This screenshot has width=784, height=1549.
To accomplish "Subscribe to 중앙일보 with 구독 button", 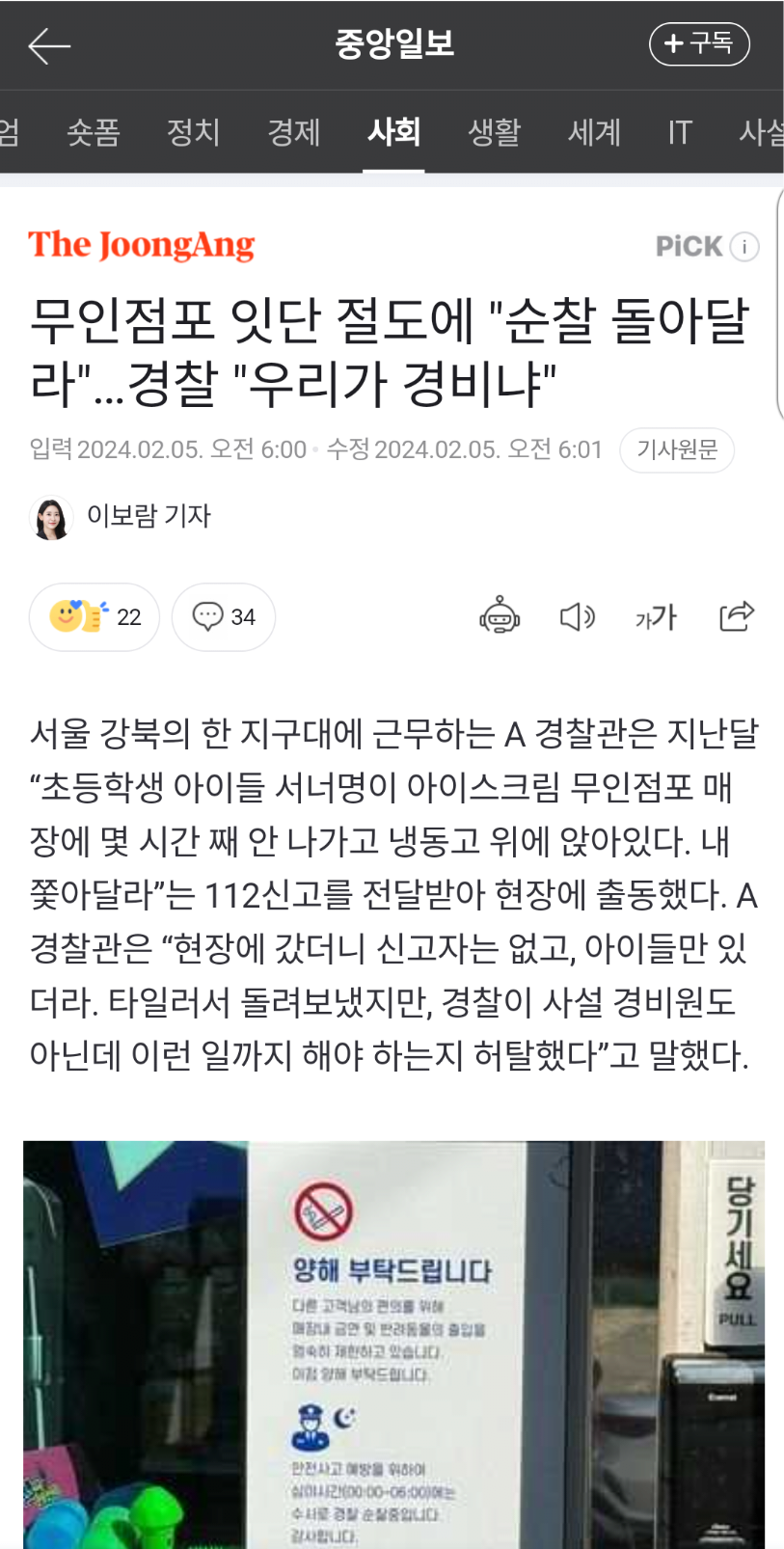I will coord(699,43).
